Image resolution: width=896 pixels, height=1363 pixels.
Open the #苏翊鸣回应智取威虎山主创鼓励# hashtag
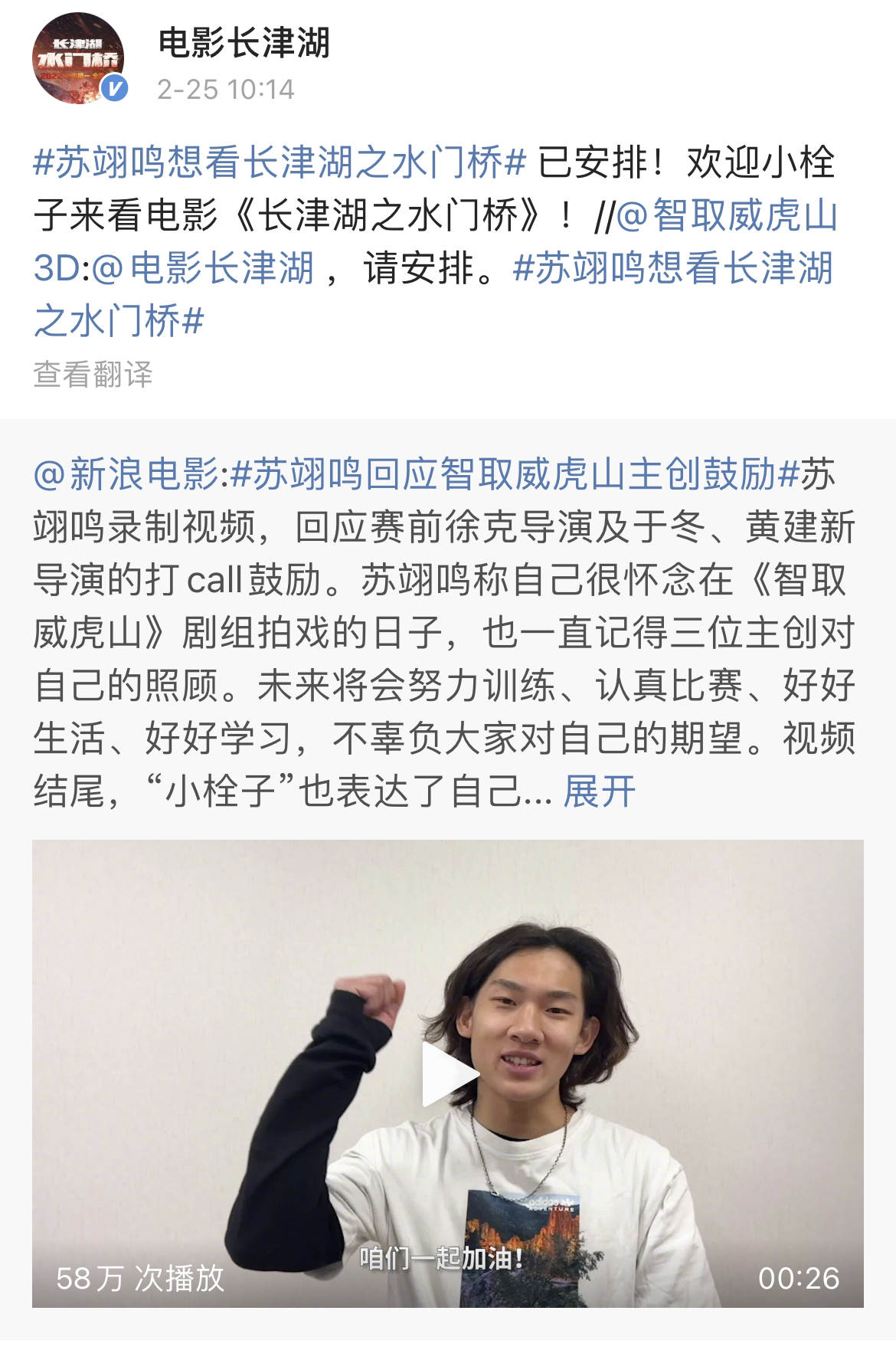pos(515,474)
